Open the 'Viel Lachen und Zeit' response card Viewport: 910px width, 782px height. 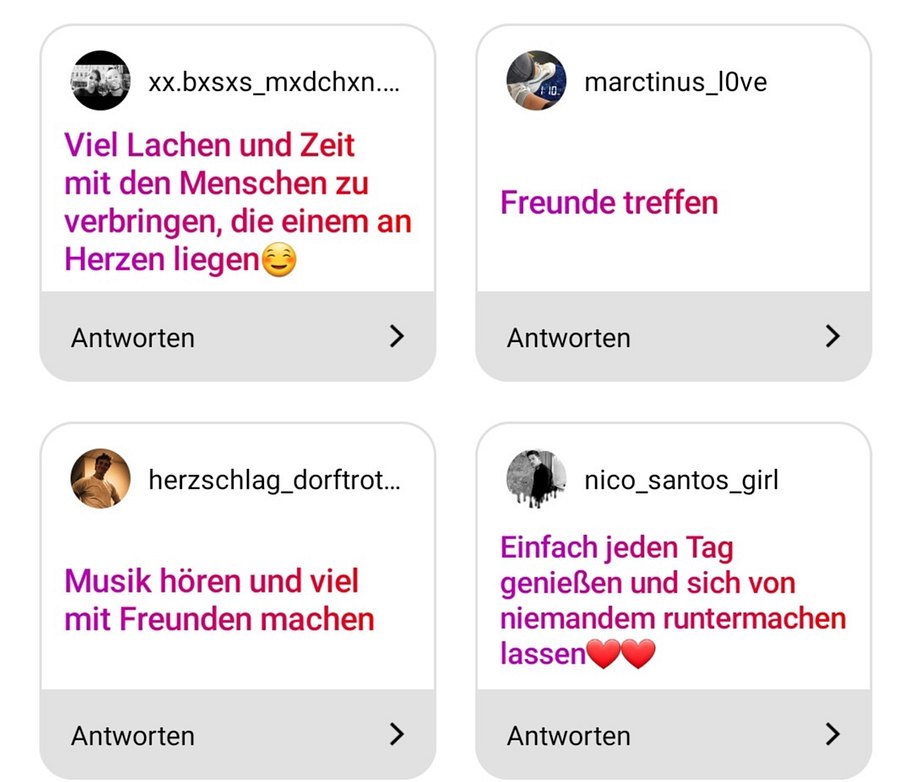[237, 203]
